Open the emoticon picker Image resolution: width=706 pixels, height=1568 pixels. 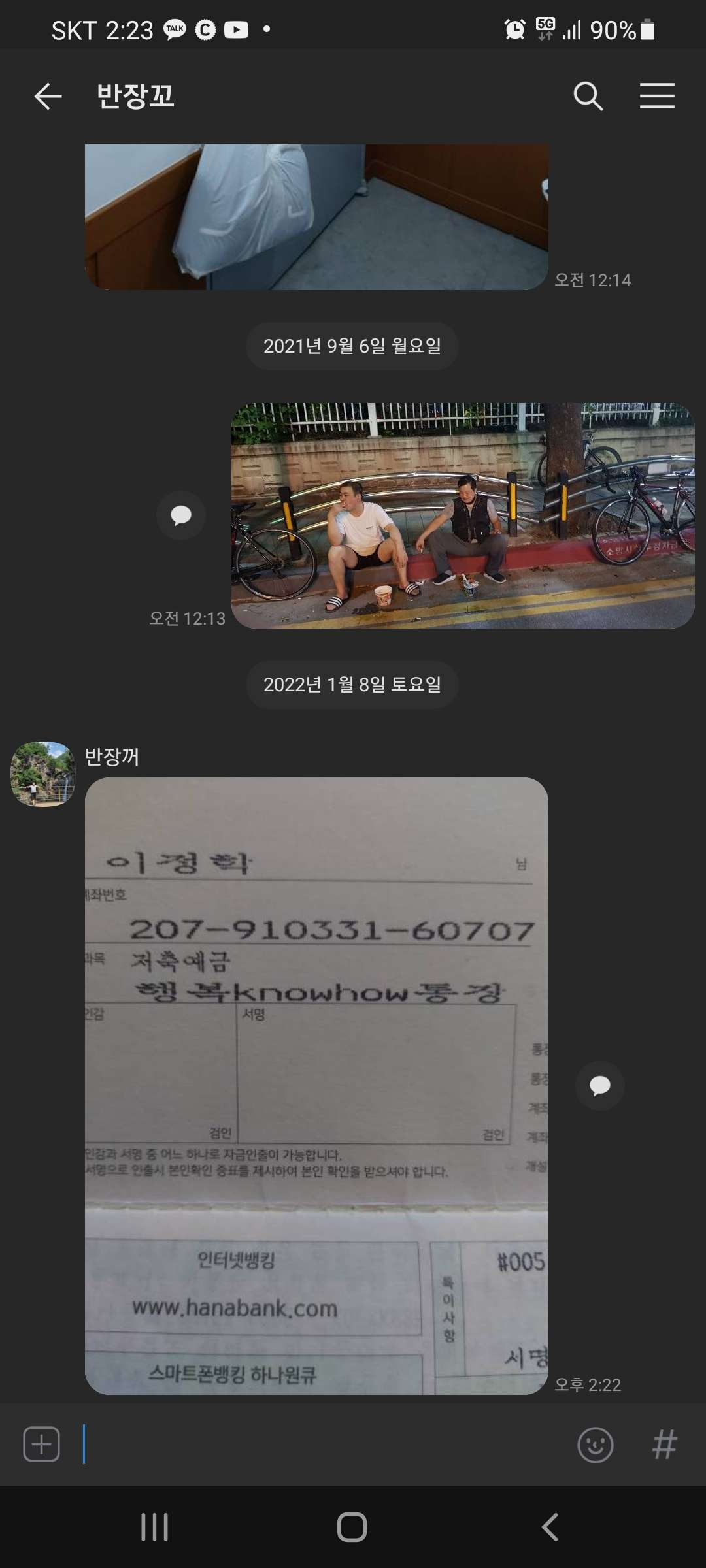point(596,1445)
